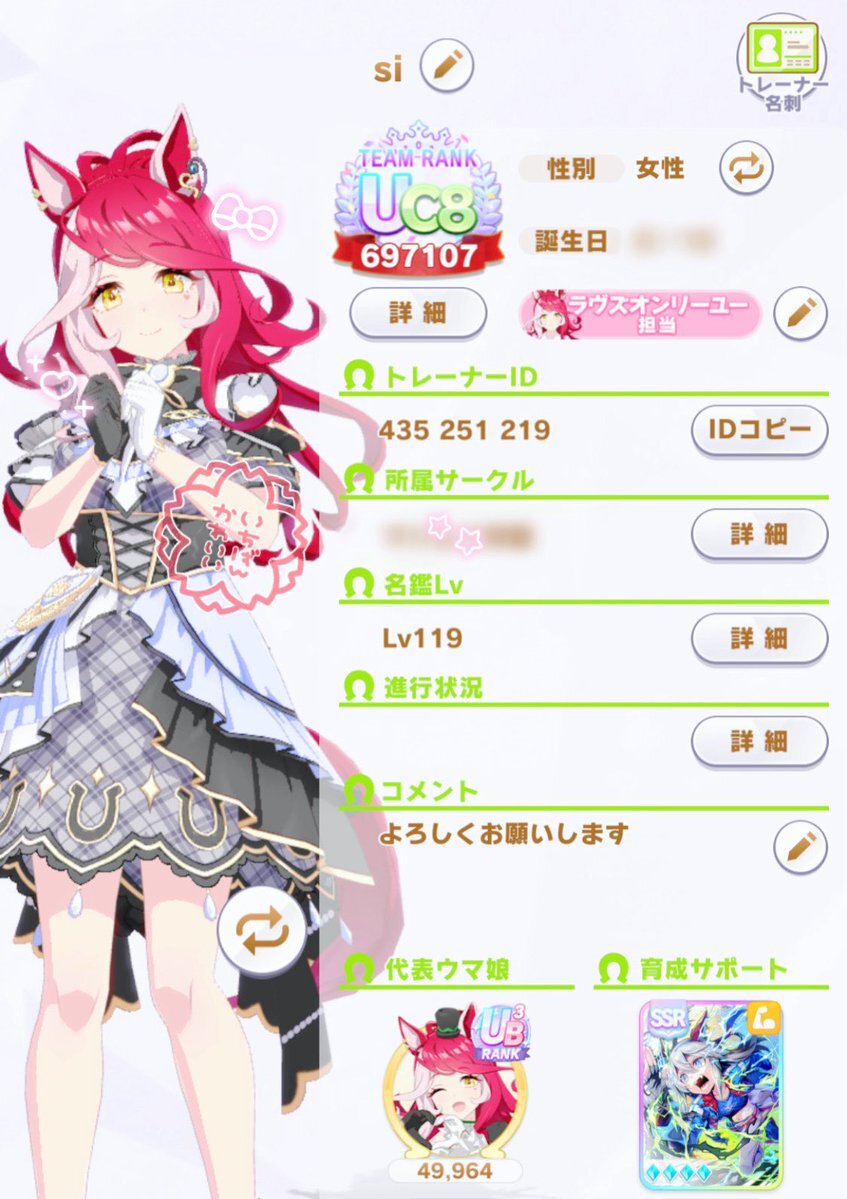This screenshot has height=1199, width=847.
Task: Switch the gender setting 女性
Action: pos(746,169)
